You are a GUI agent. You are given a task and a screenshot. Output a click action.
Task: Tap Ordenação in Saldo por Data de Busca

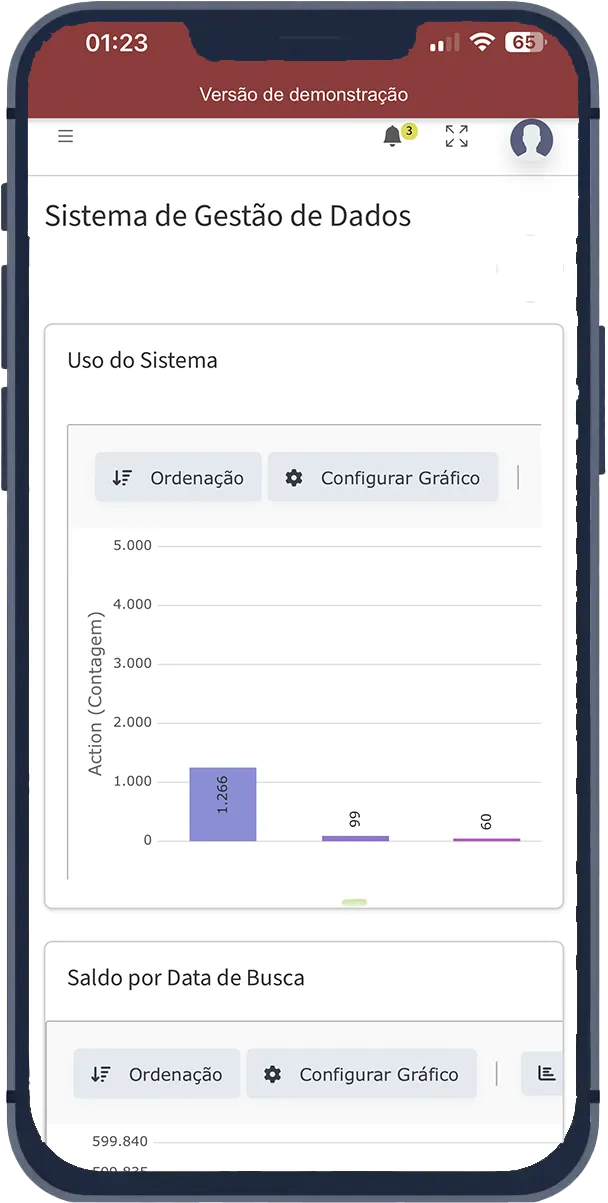[x=157, y=1074]
